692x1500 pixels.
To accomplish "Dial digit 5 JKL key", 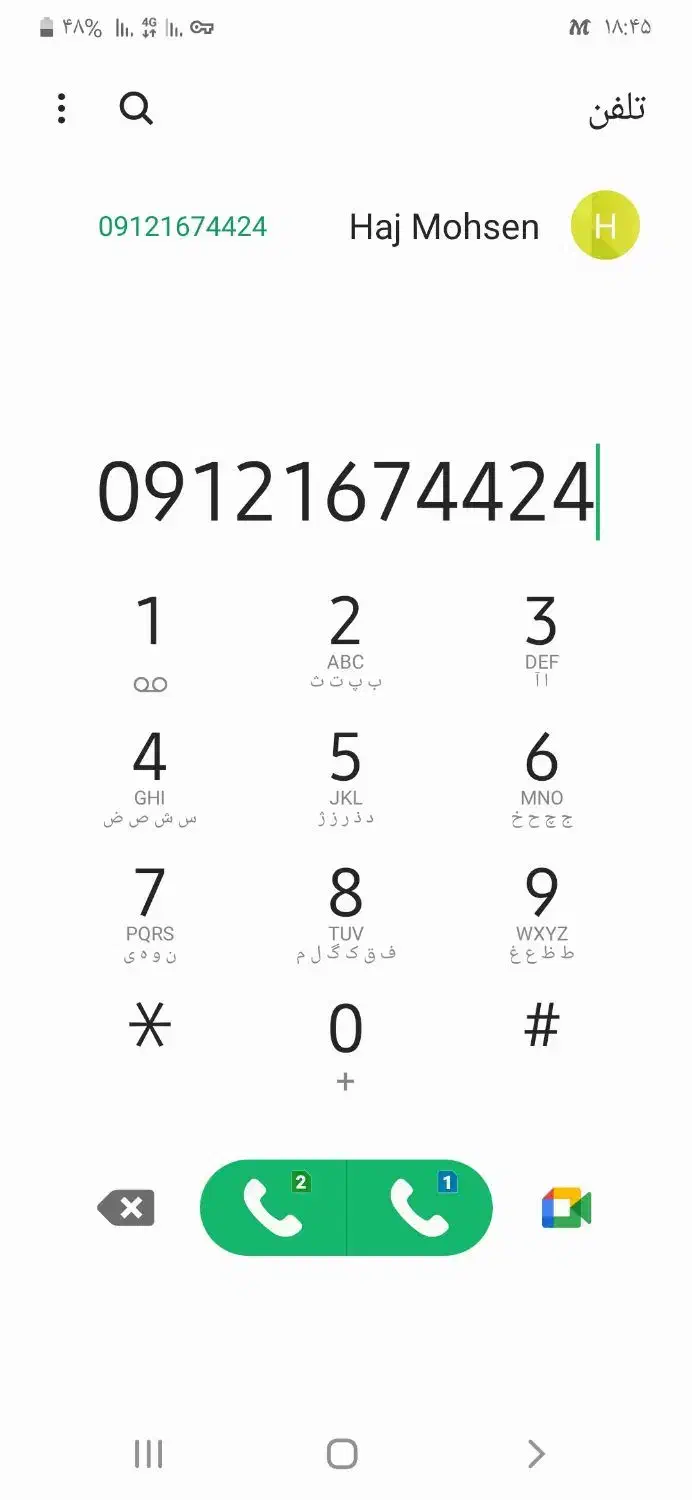I will coord(345,776).
